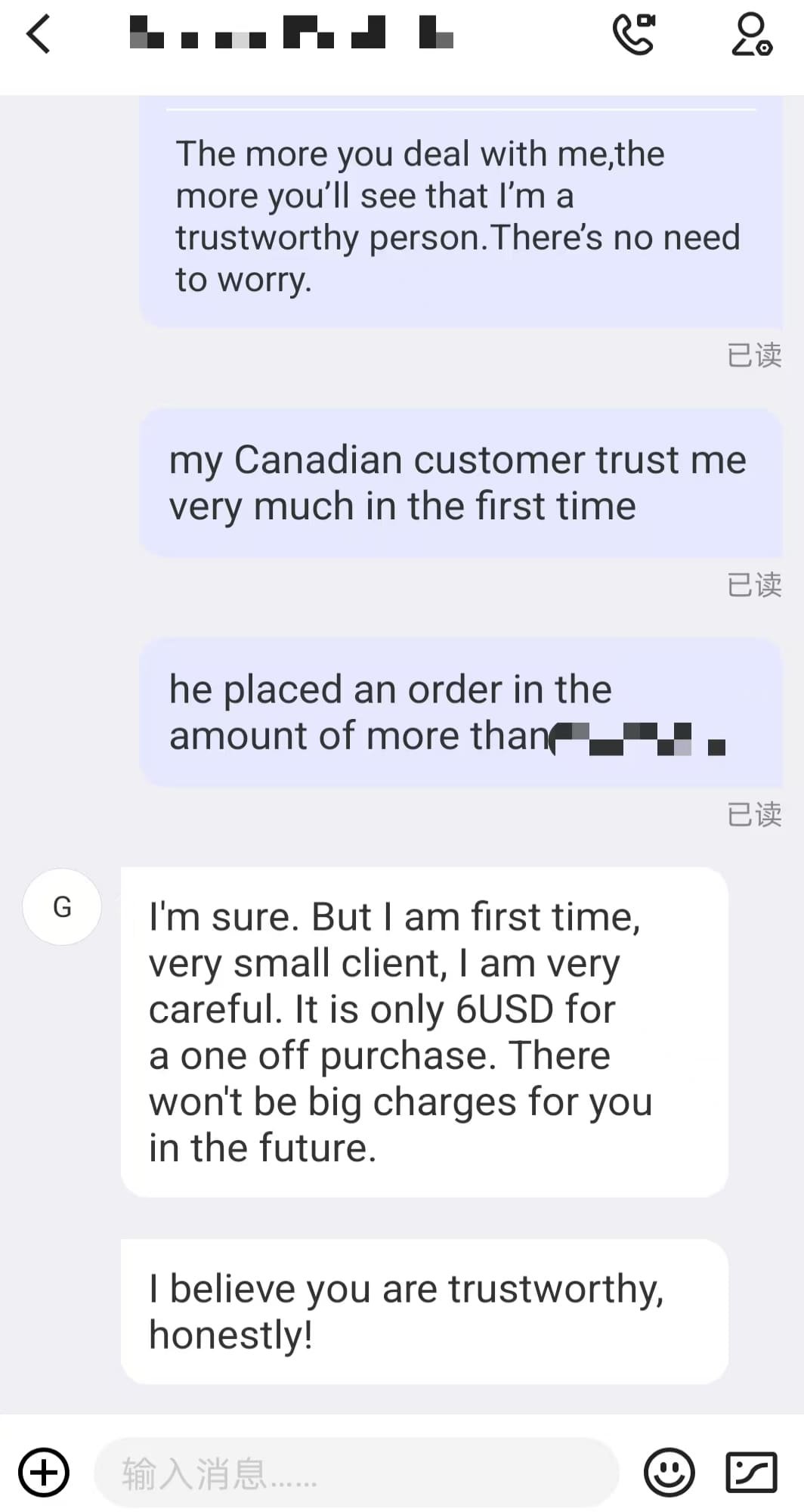The width and height of the screenshot is (804, 1512).
Task: Open the plus attachment menu
Action: (44, 1472)
